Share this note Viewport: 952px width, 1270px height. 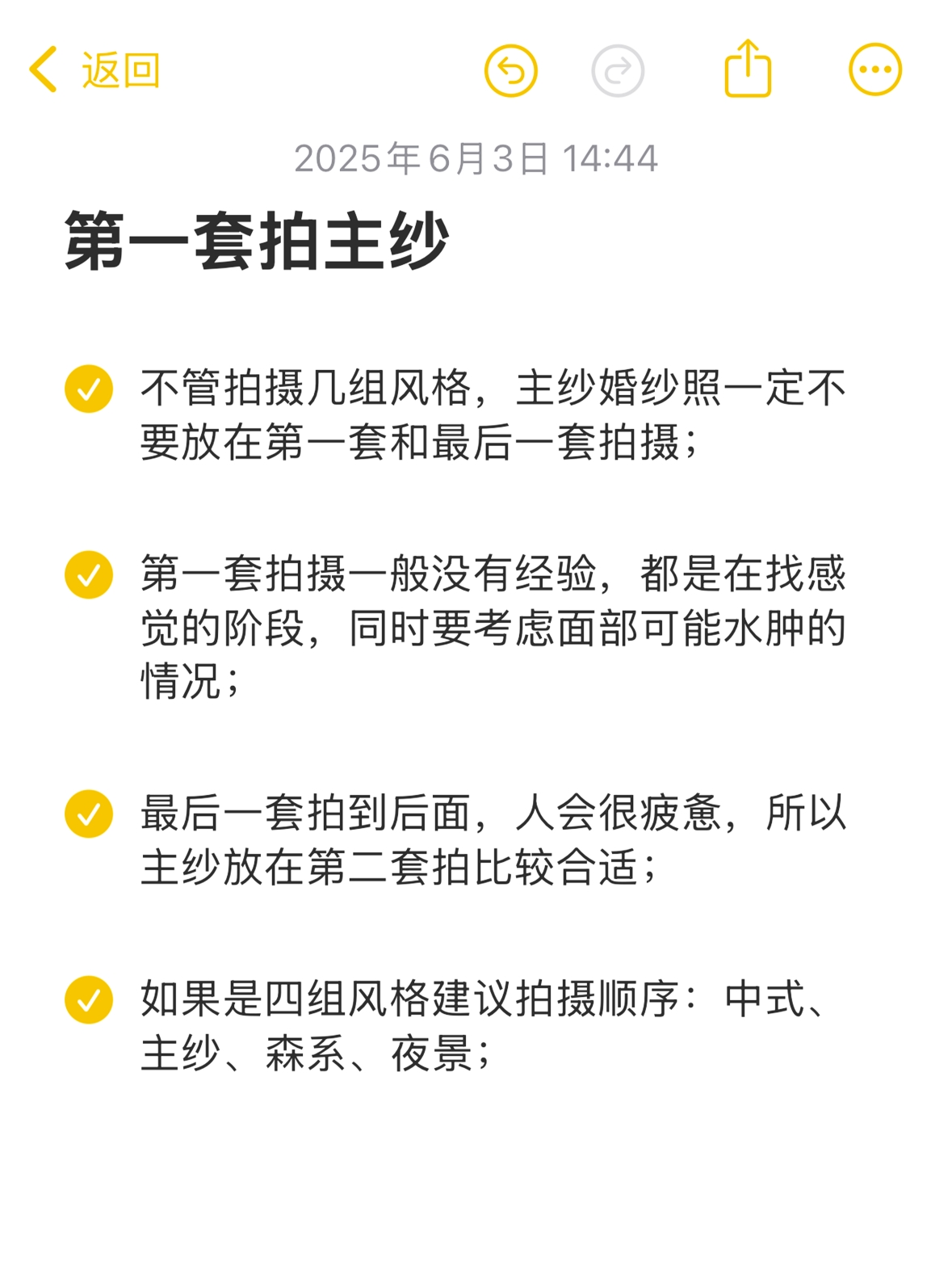click(748, 69)
